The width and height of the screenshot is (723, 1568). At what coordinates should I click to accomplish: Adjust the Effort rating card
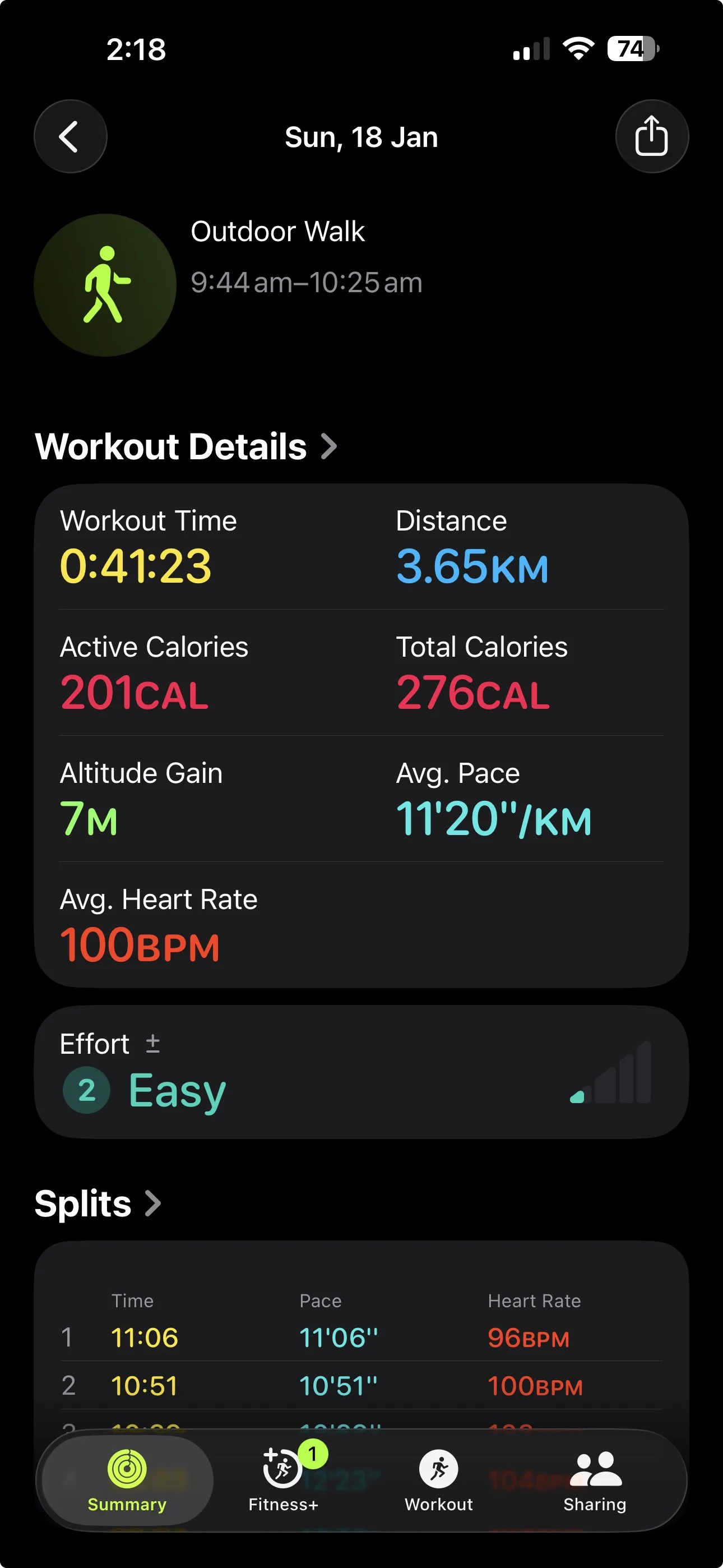360,1072
